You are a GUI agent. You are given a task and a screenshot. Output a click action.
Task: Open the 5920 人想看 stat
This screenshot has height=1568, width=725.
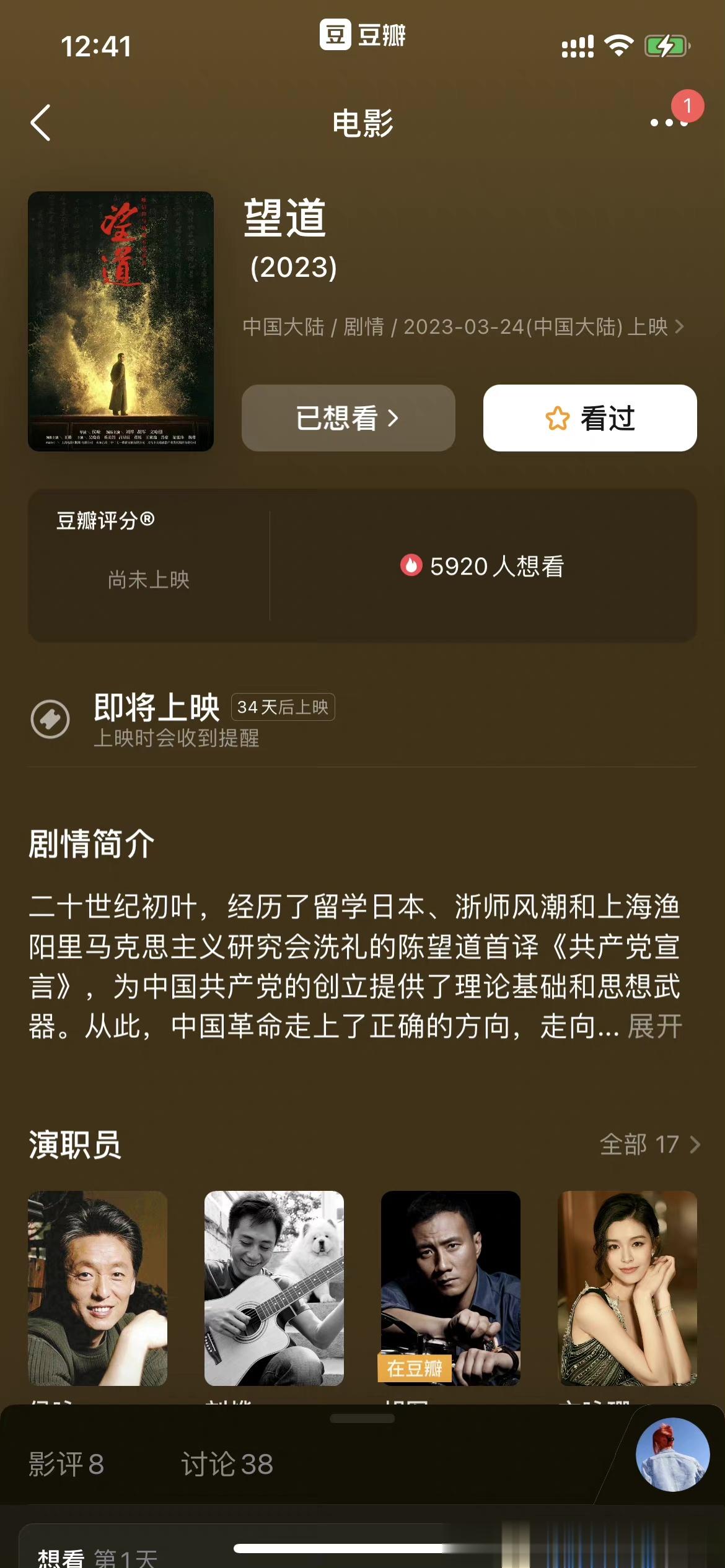(482, 566)
